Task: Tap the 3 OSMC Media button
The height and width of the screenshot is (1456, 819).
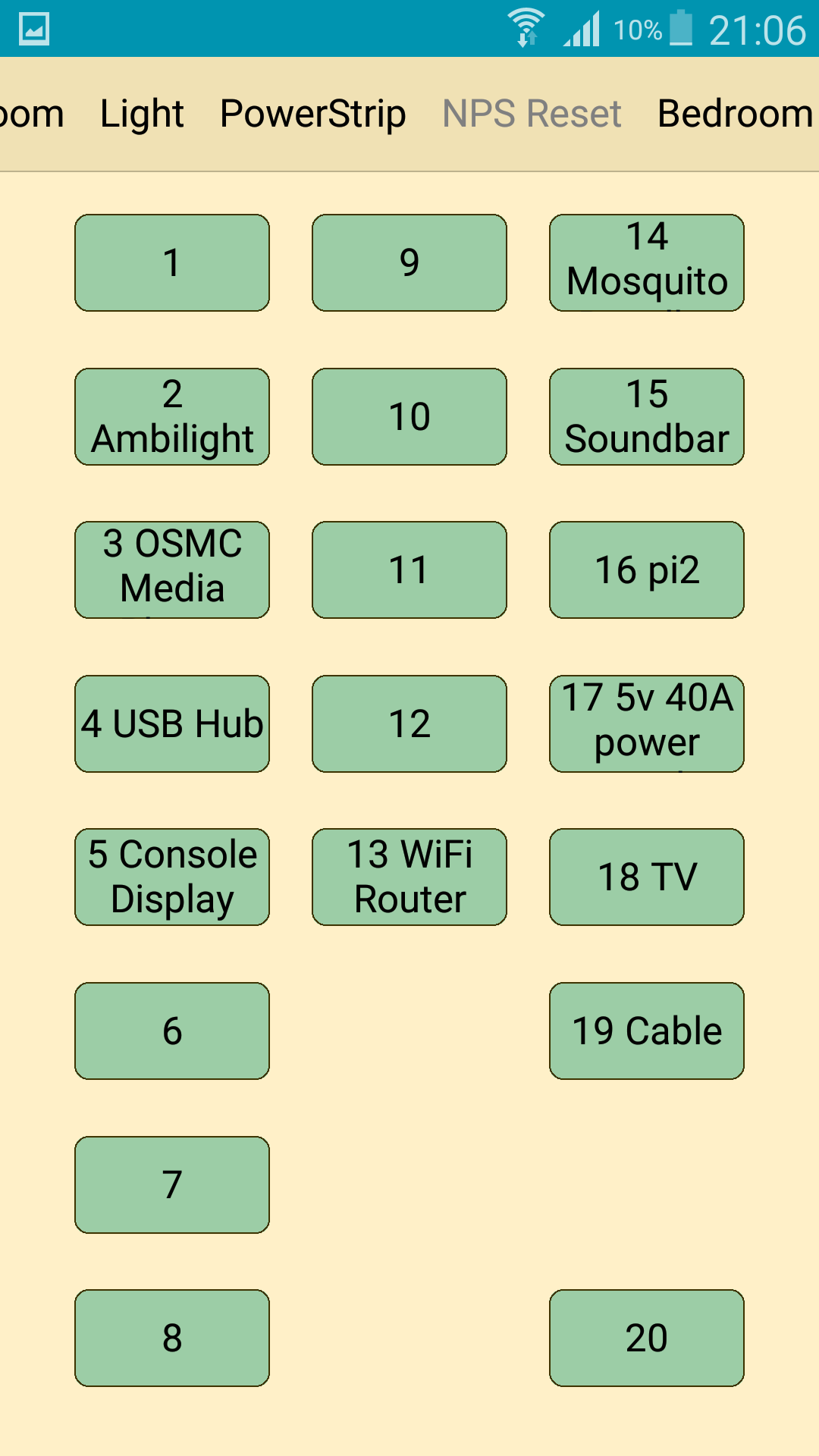Action: (172, 570)
